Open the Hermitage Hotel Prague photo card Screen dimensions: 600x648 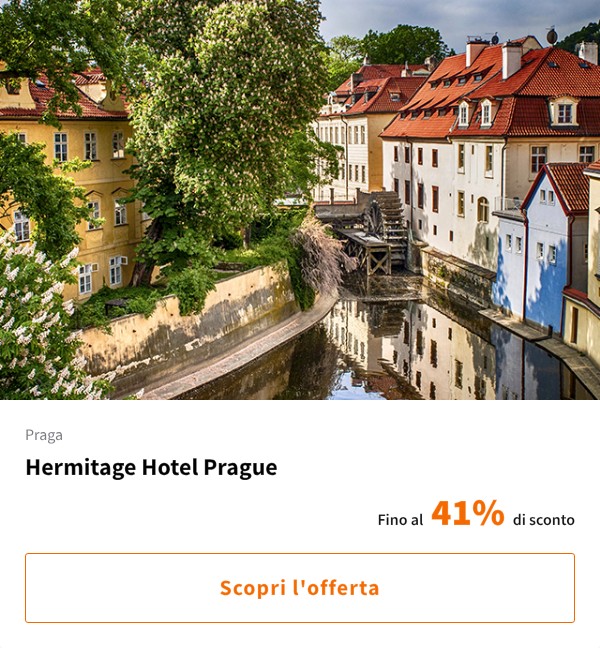click(300, 200)
